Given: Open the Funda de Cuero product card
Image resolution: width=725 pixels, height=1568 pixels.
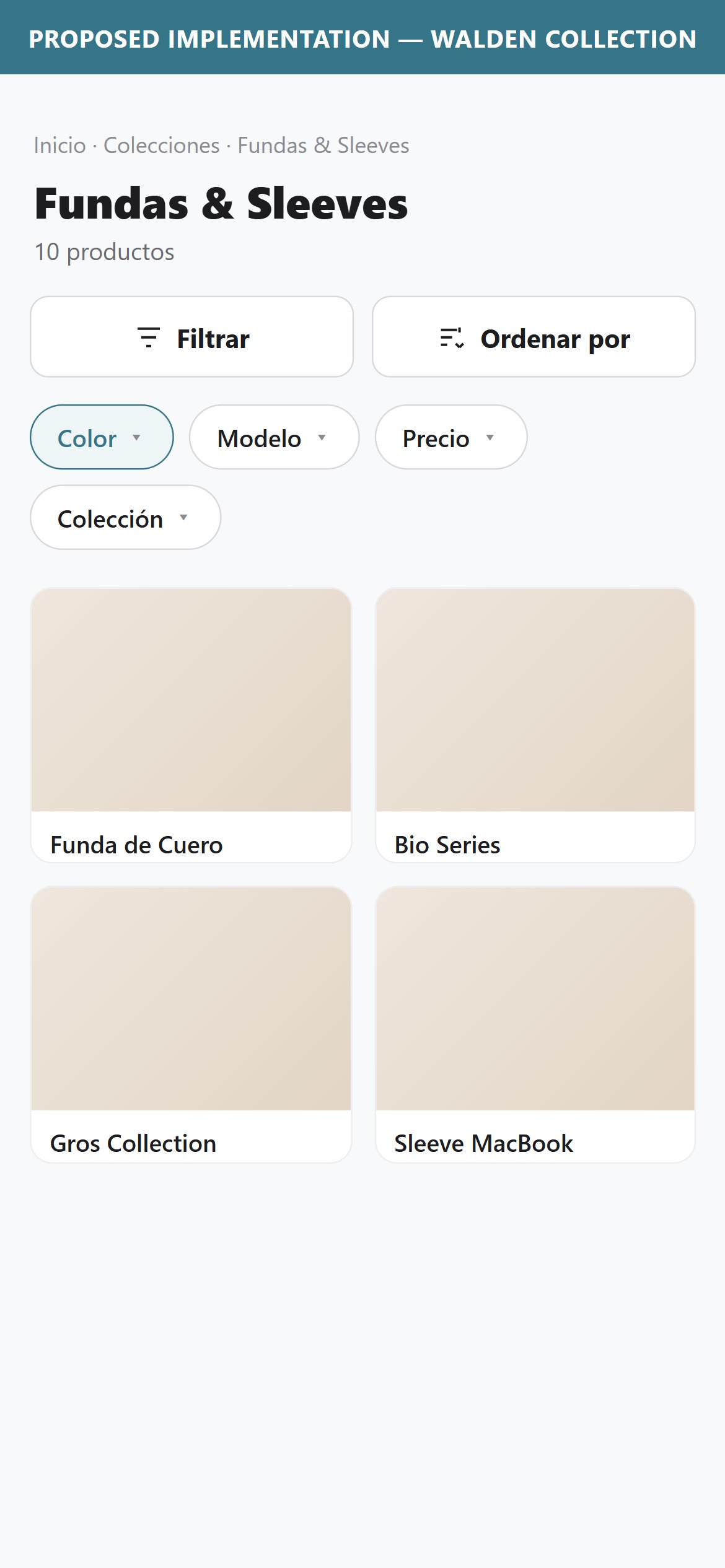Looking at the screenshot, I should [x=191, y=725].
